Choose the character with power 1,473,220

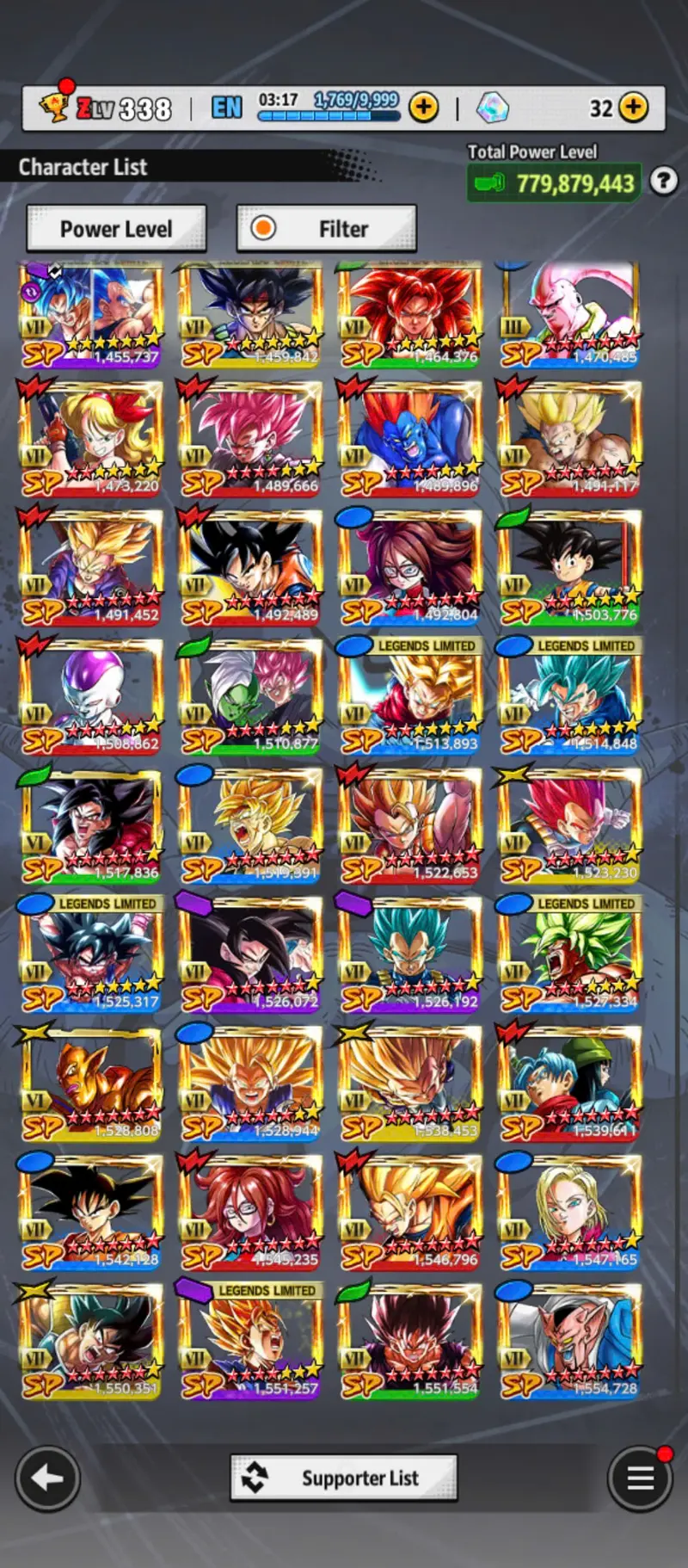tap(91, 437)
